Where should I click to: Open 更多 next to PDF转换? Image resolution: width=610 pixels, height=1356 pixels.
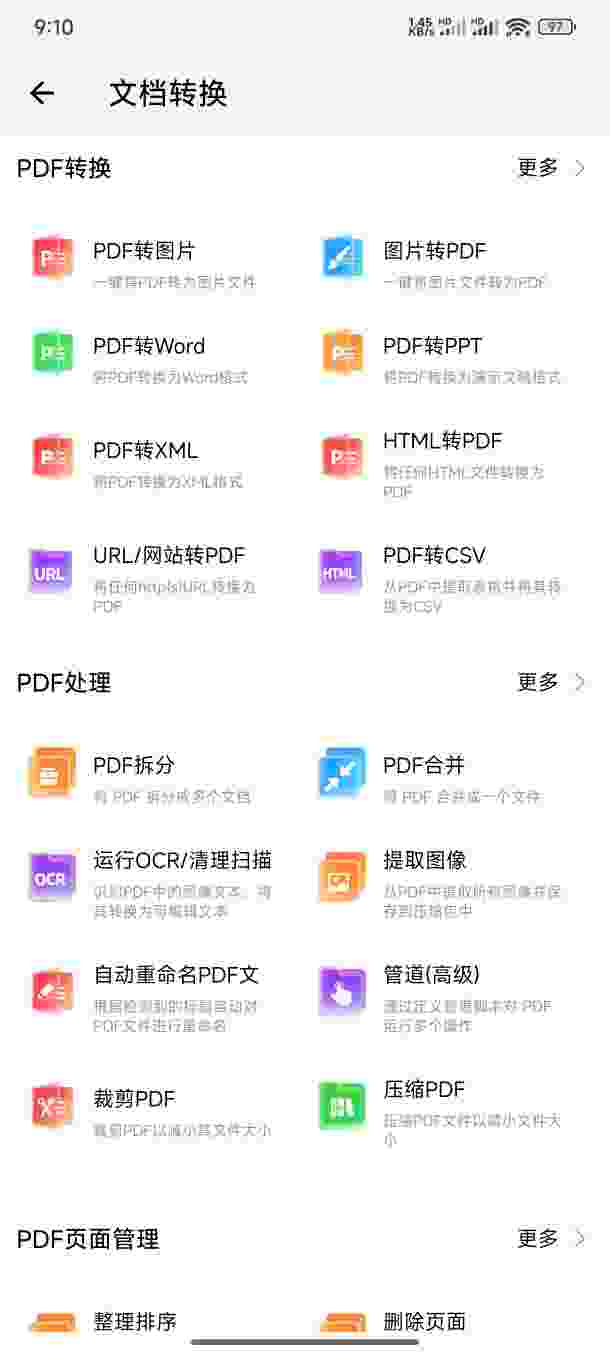click(x=550, y=168)
